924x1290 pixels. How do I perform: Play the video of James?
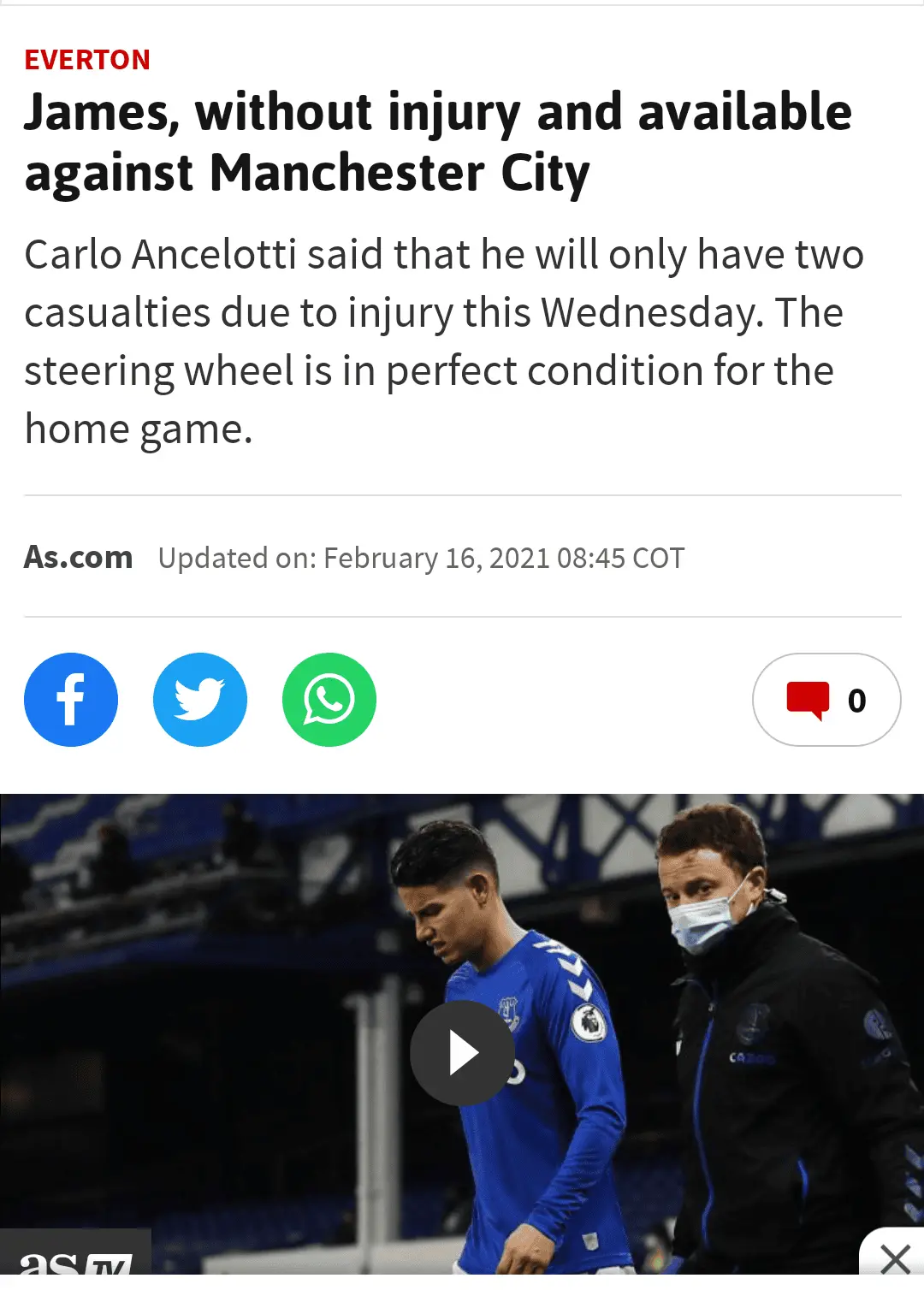pos(462,1053)
